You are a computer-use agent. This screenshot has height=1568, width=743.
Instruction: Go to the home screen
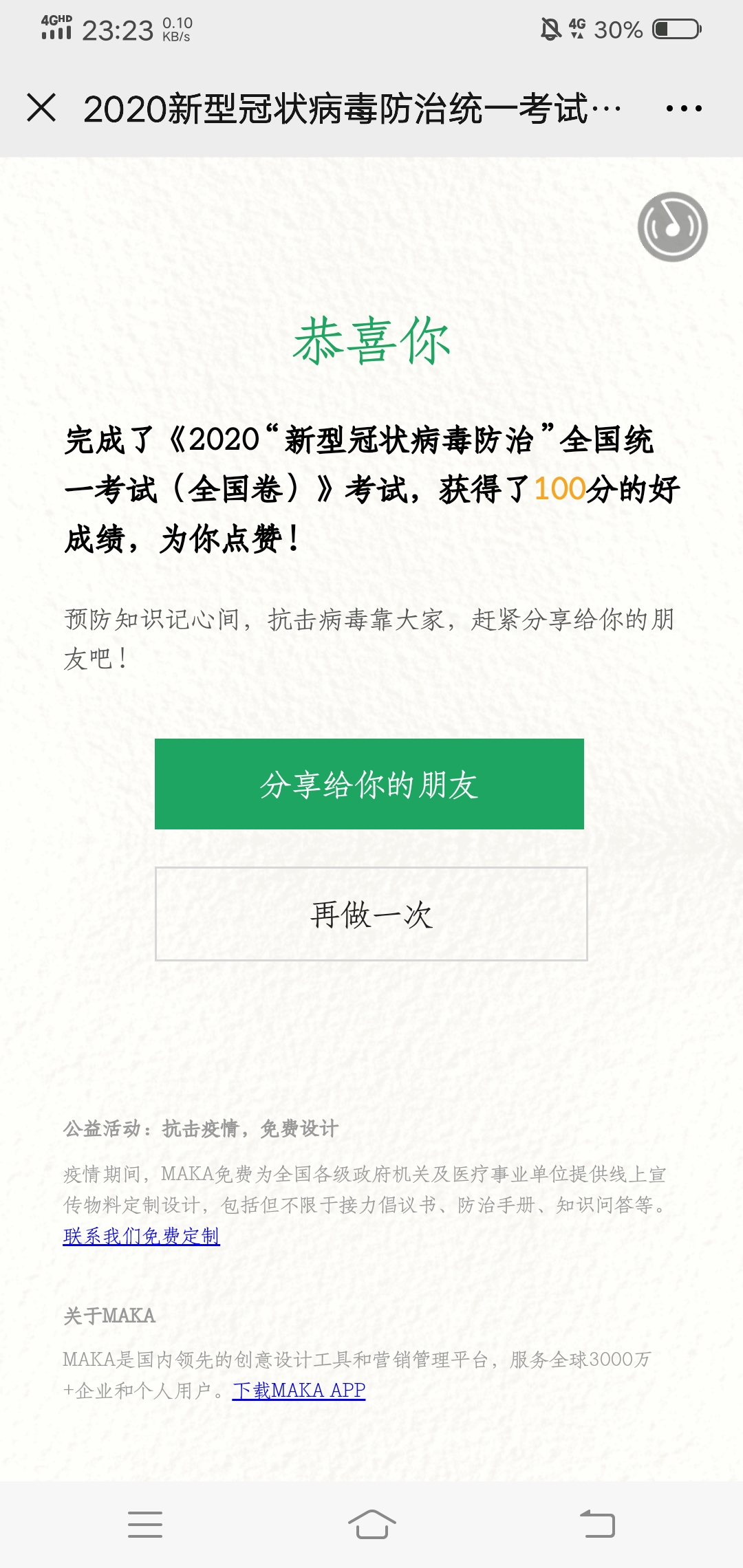coord(371,1524)
